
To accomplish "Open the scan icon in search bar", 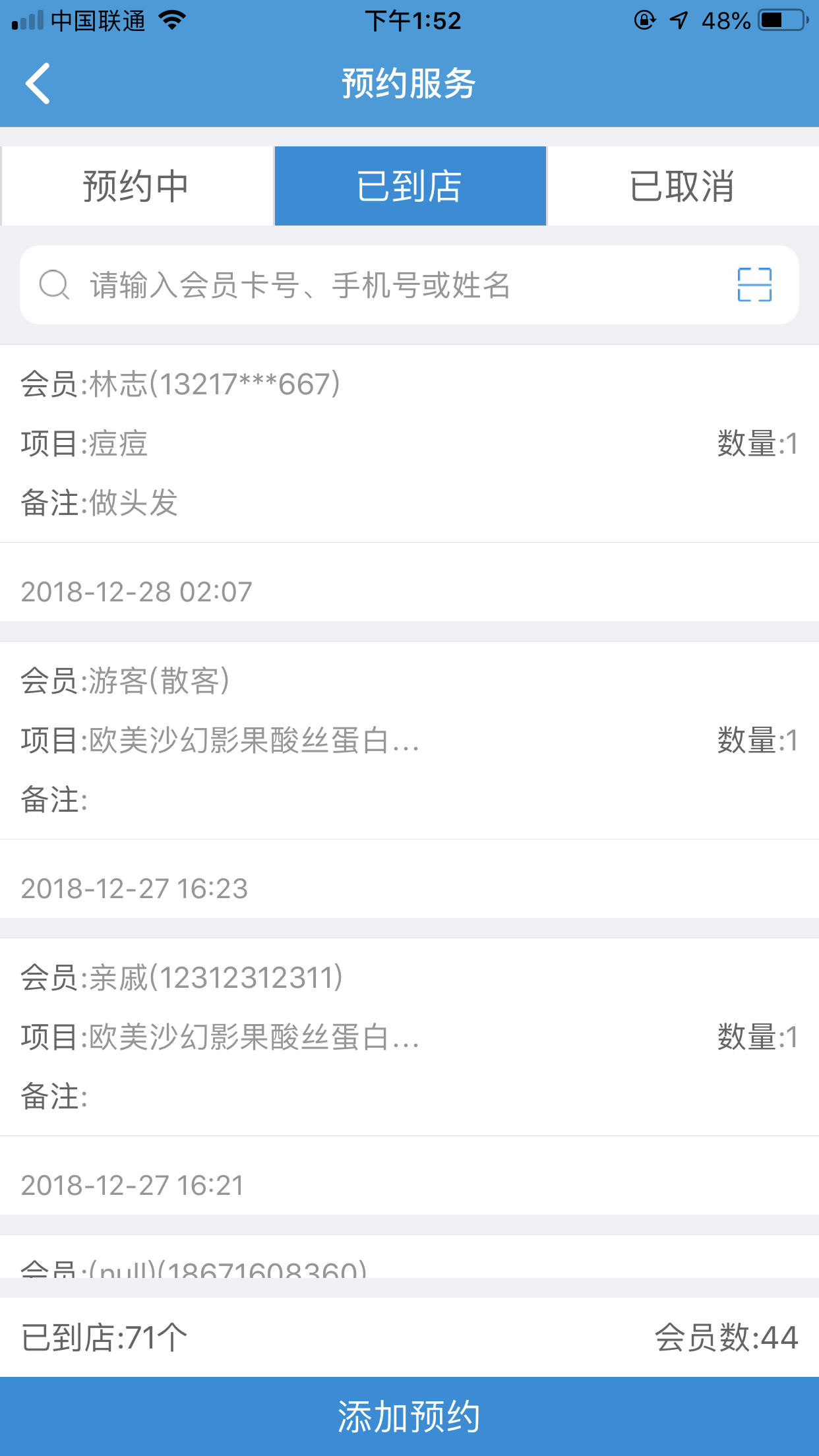I will [x=754, y=285].
